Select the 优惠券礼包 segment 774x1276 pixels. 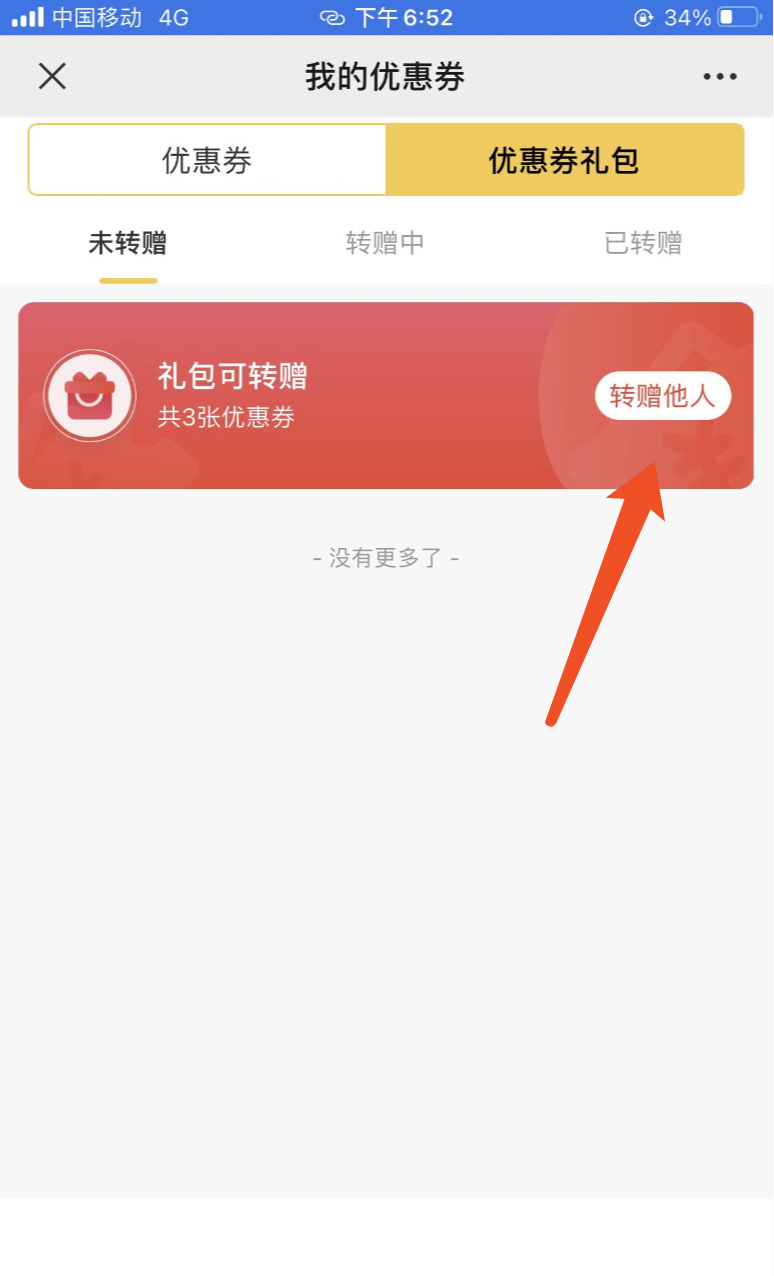pos(564,160)
